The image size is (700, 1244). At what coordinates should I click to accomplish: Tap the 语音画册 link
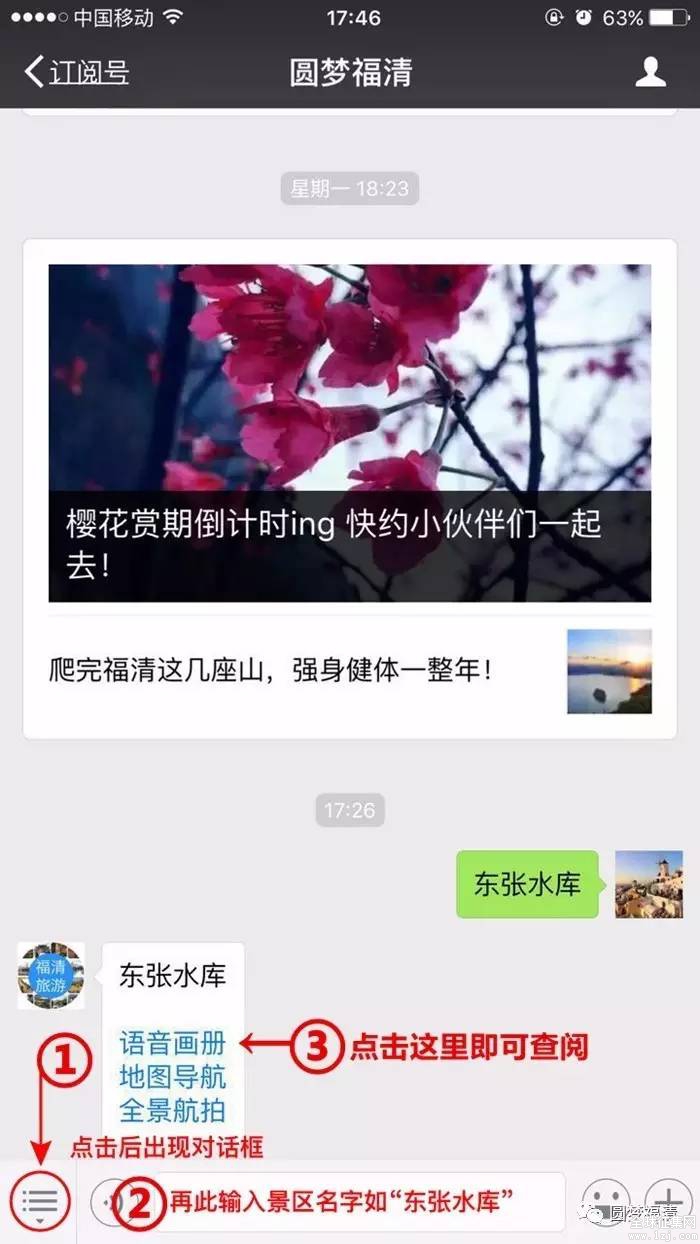[173, 1044]
